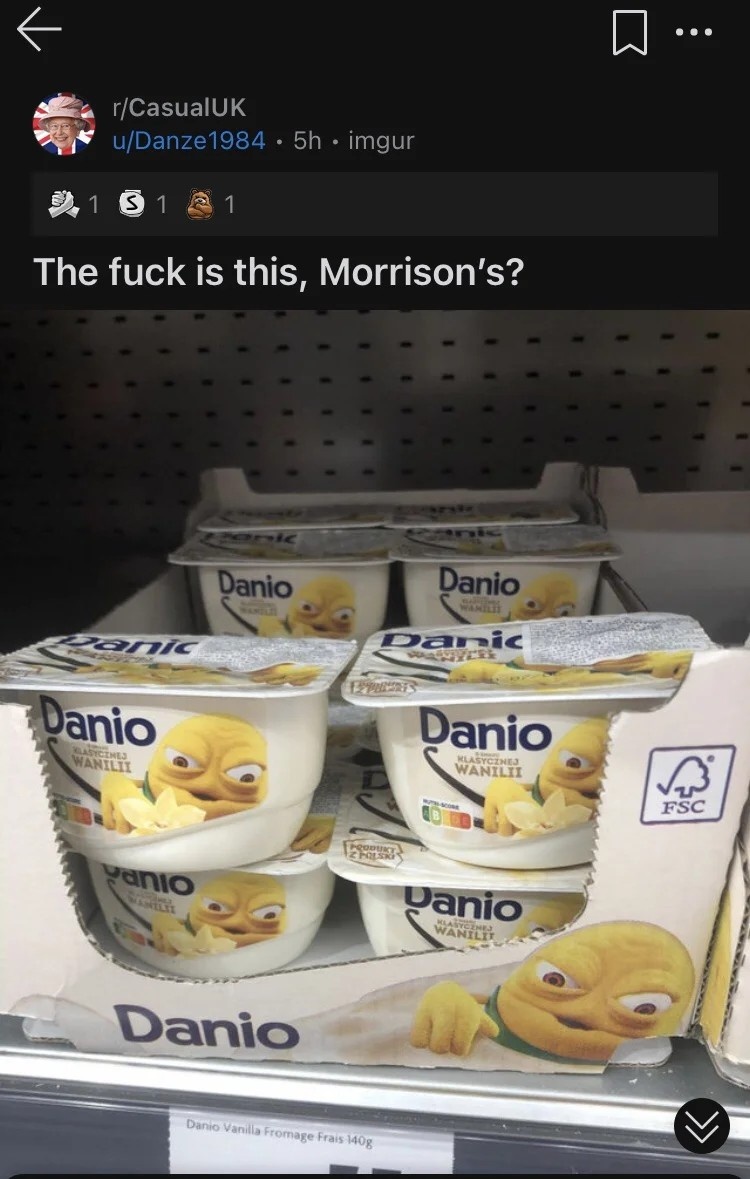The height and width of the screenshot is (1179, 750).
Task: Open the imgur source link
Action: [381, 141]
